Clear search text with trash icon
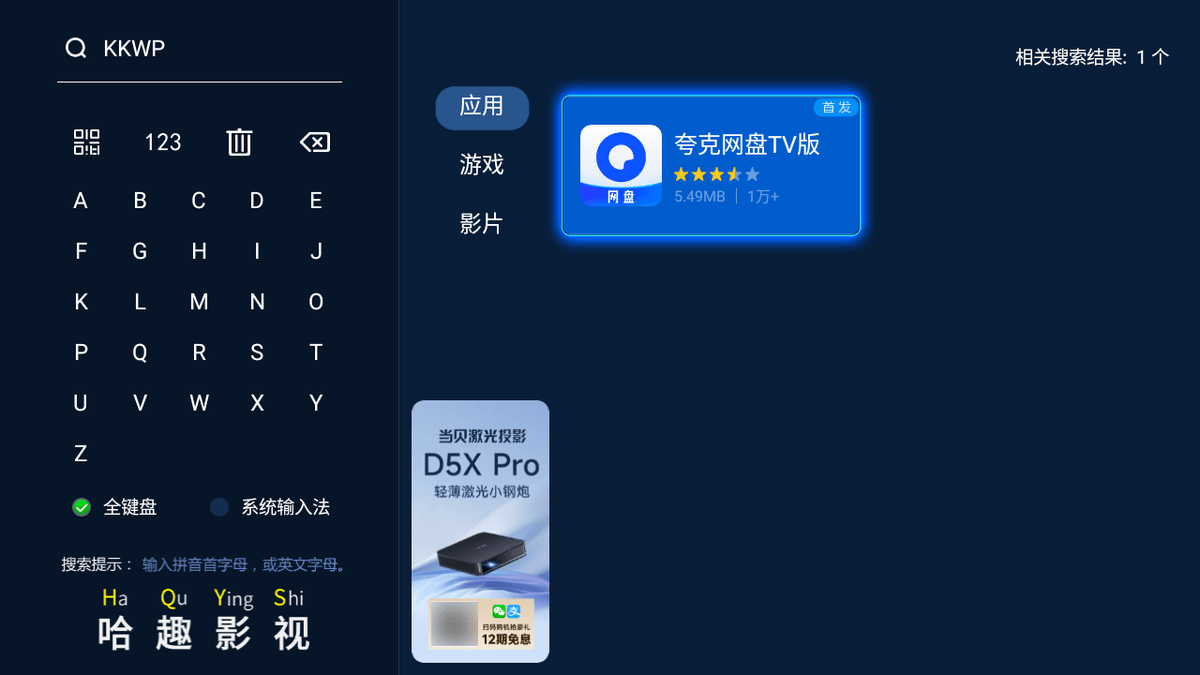This screenshot has width=1200, height=675. (x=239, y=142)
